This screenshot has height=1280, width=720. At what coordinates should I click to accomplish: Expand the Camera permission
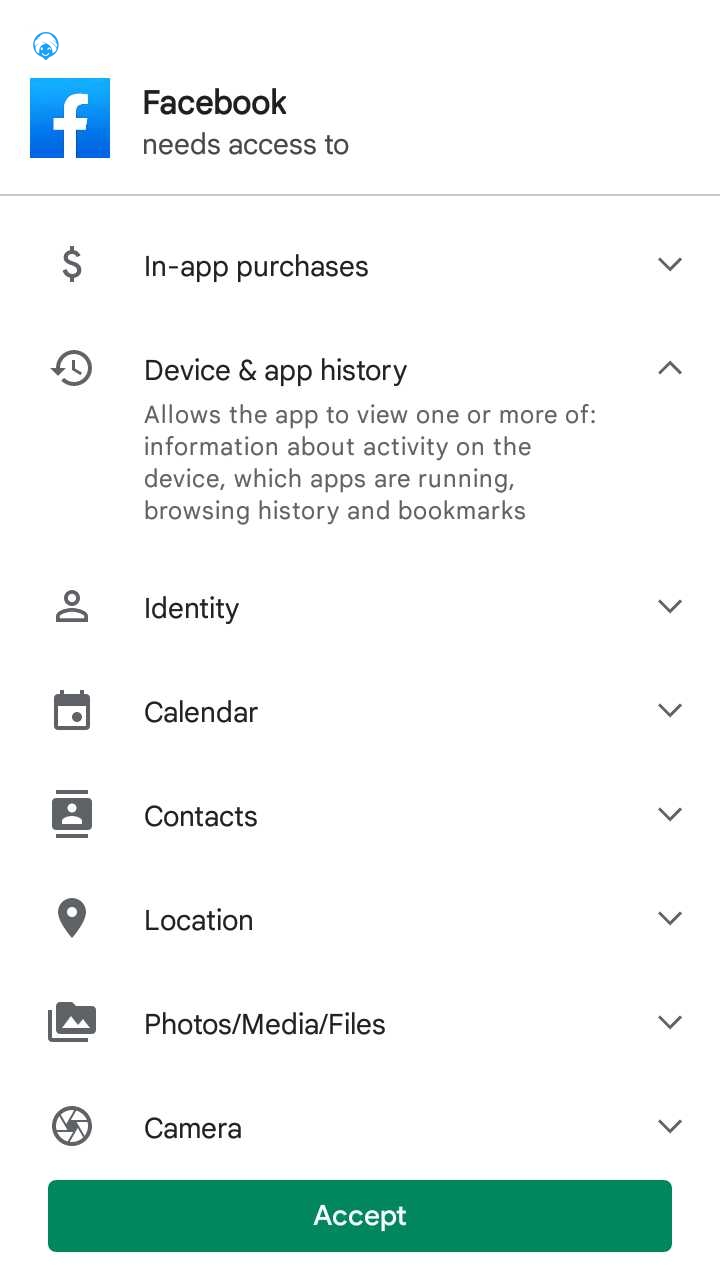point(669,1127)
